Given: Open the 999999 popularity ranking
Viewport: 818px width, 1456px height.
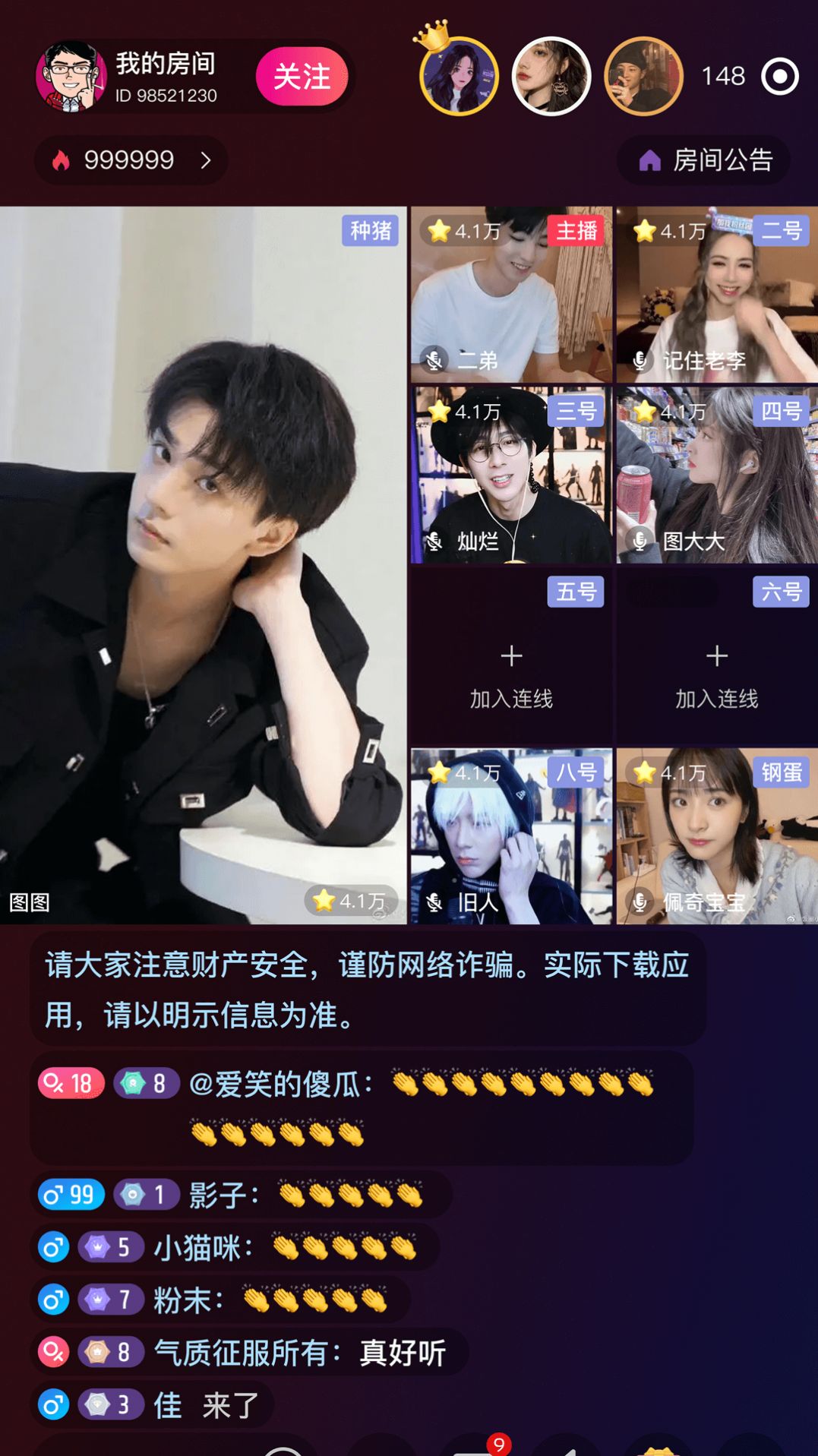Looking at the screenshot, I should click(131, 160).
